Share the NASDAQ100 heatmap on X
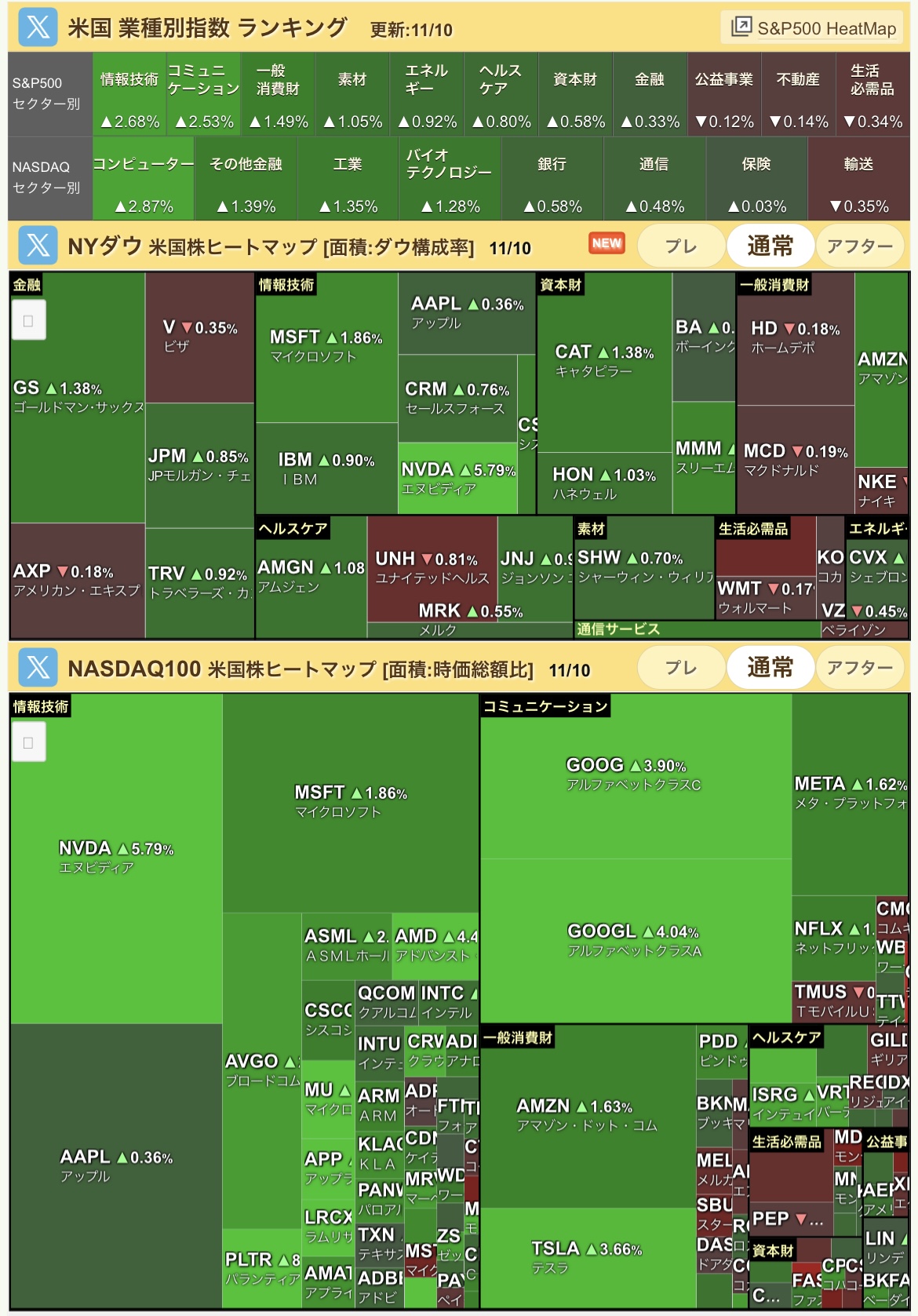The width and height of the screenshot is (918, 1316). pyautogui.click(x=38, y=667)
